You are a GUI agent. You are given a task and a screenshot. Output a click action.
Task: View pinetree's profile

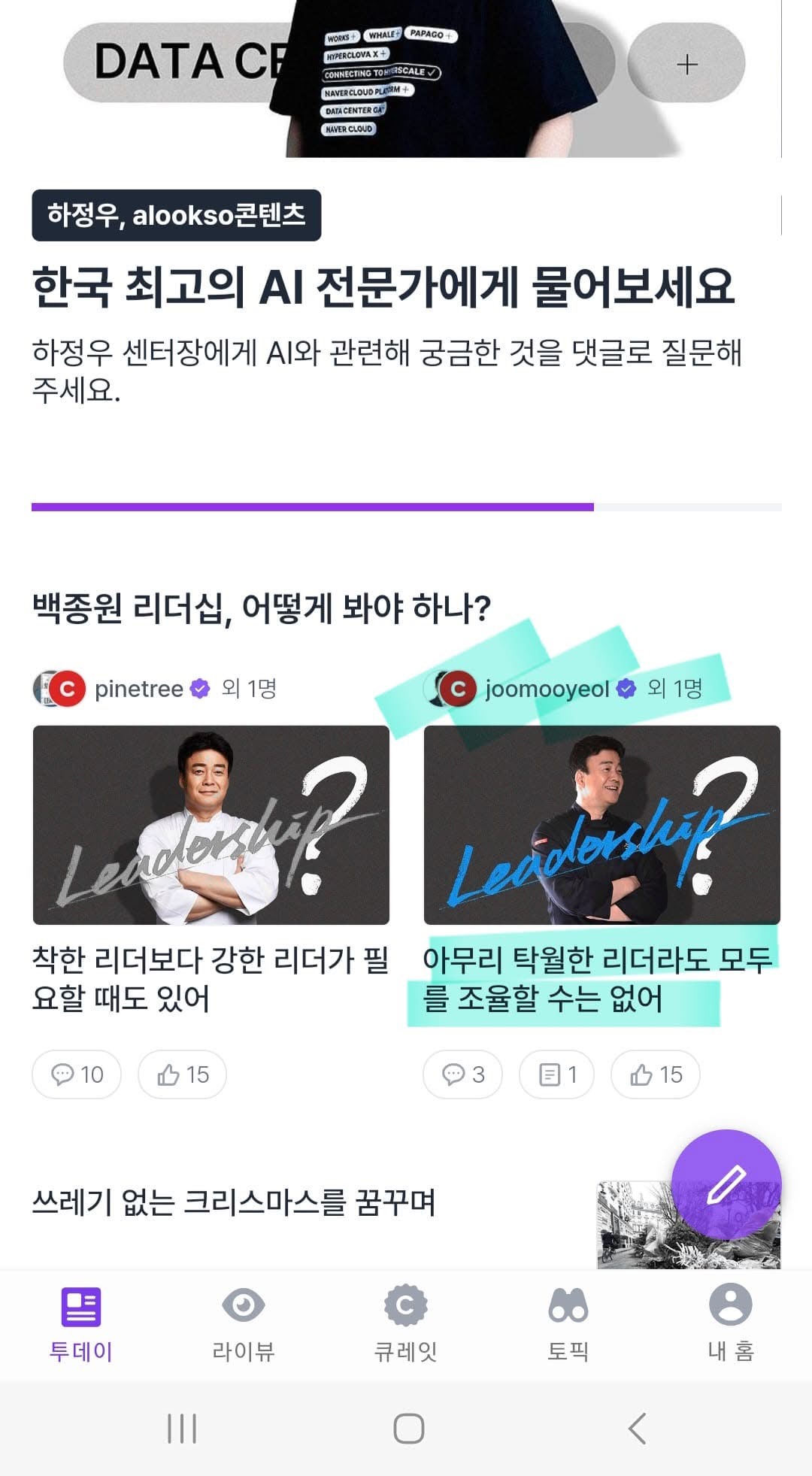coord(138,689)
